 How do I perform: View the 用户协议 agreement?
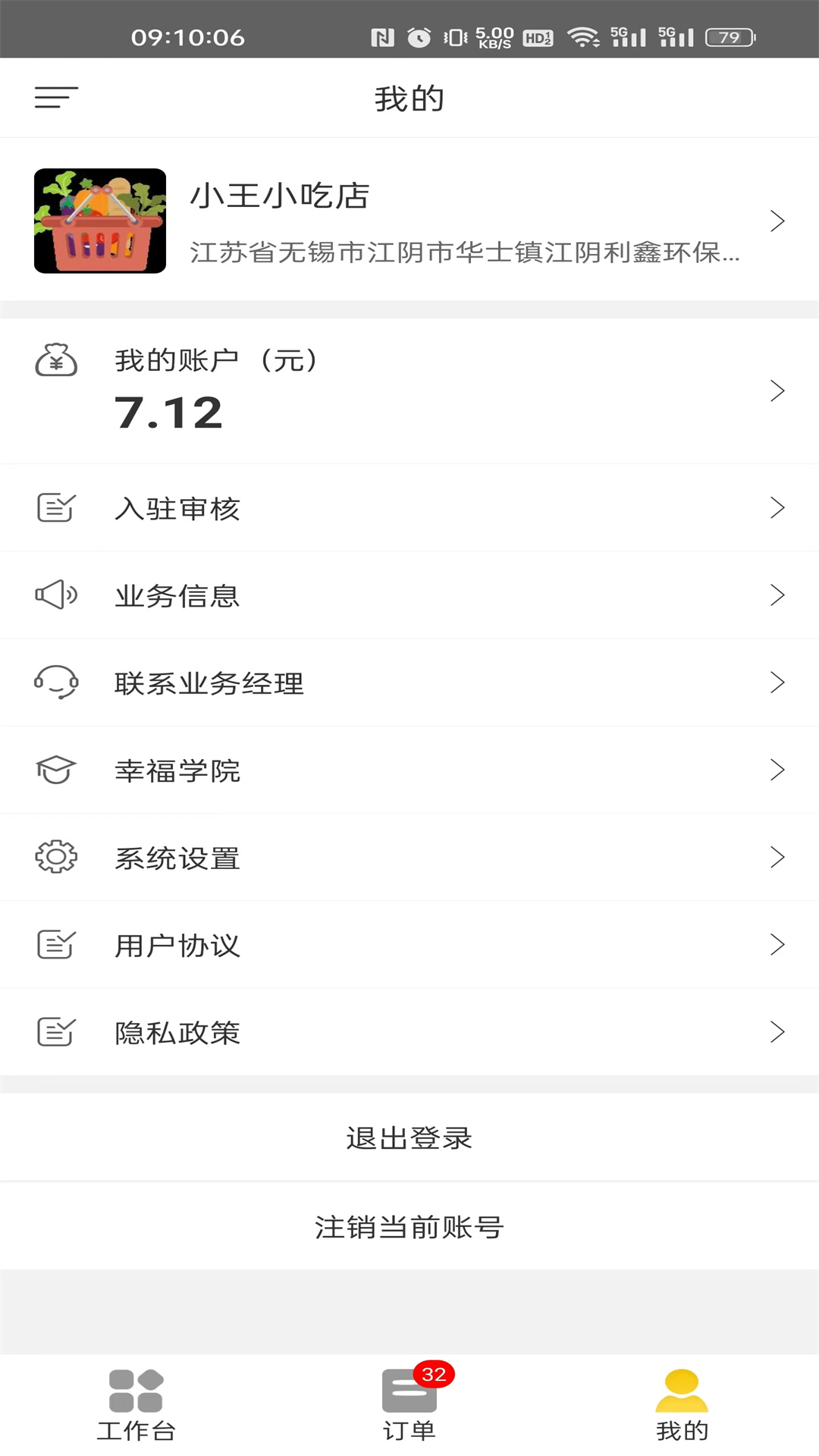pos(409,945)
